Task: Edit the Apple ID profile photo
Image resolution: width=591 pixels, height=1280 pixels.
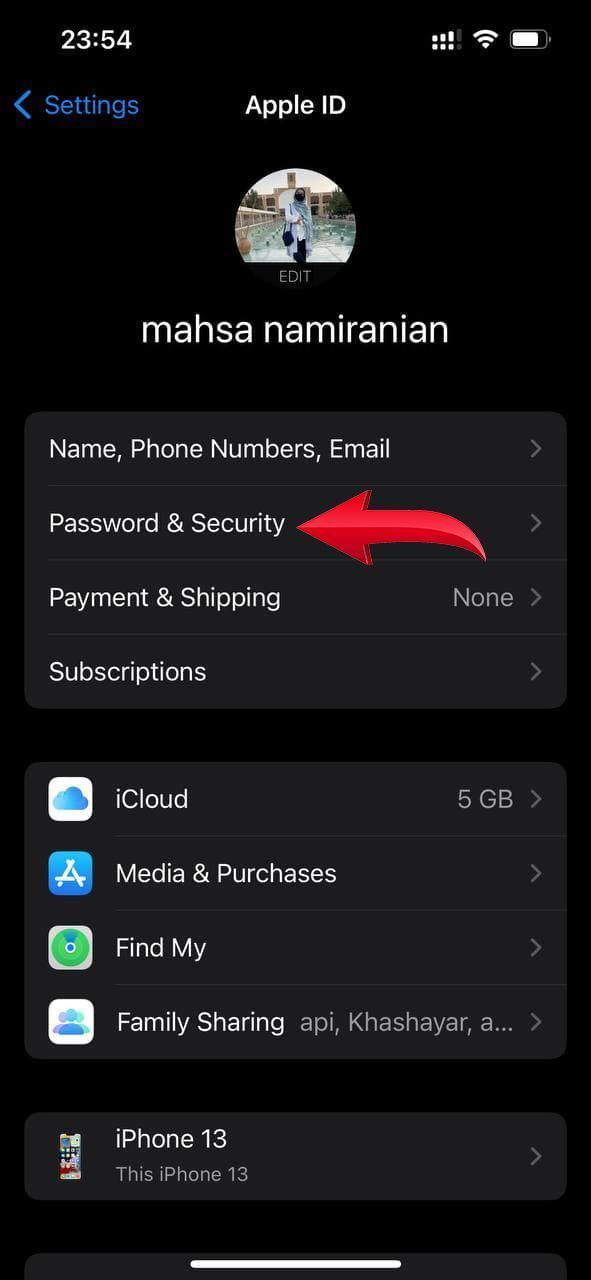Action: 295,229
